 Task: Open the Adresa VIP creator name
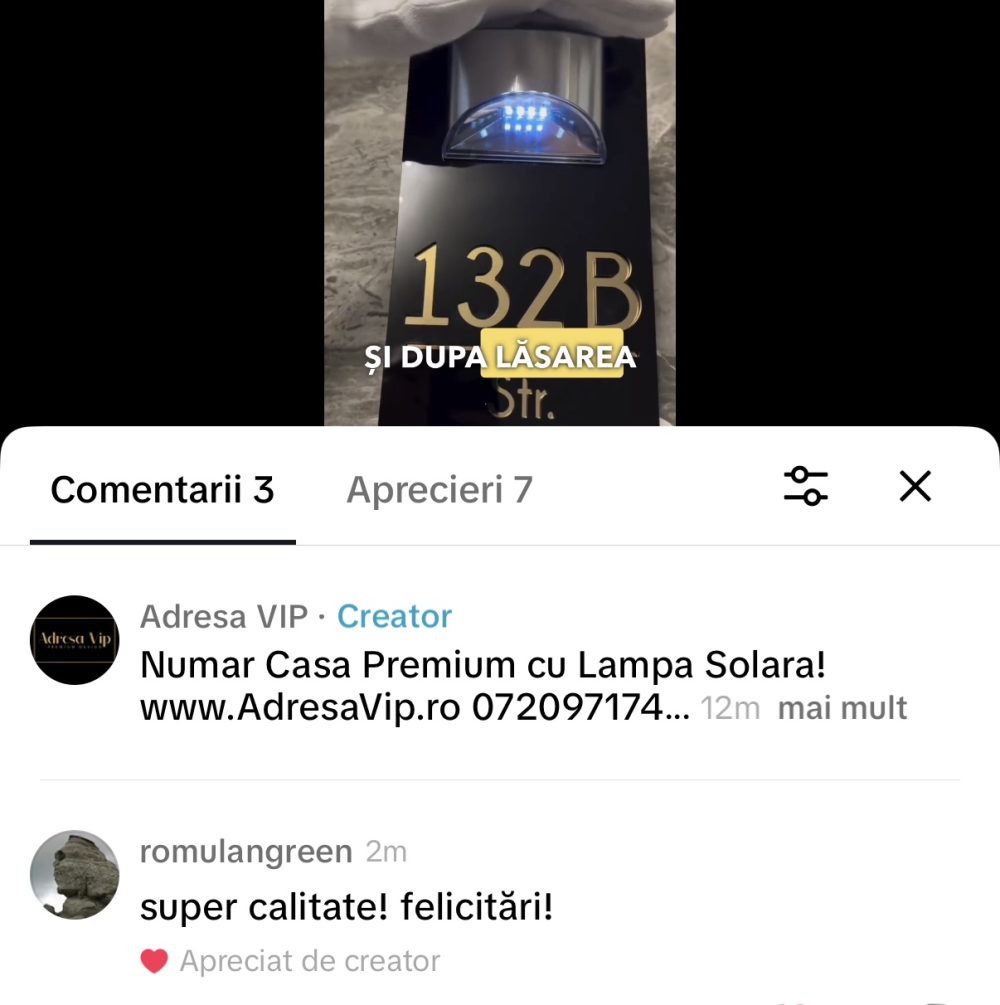tap(223, 617)
